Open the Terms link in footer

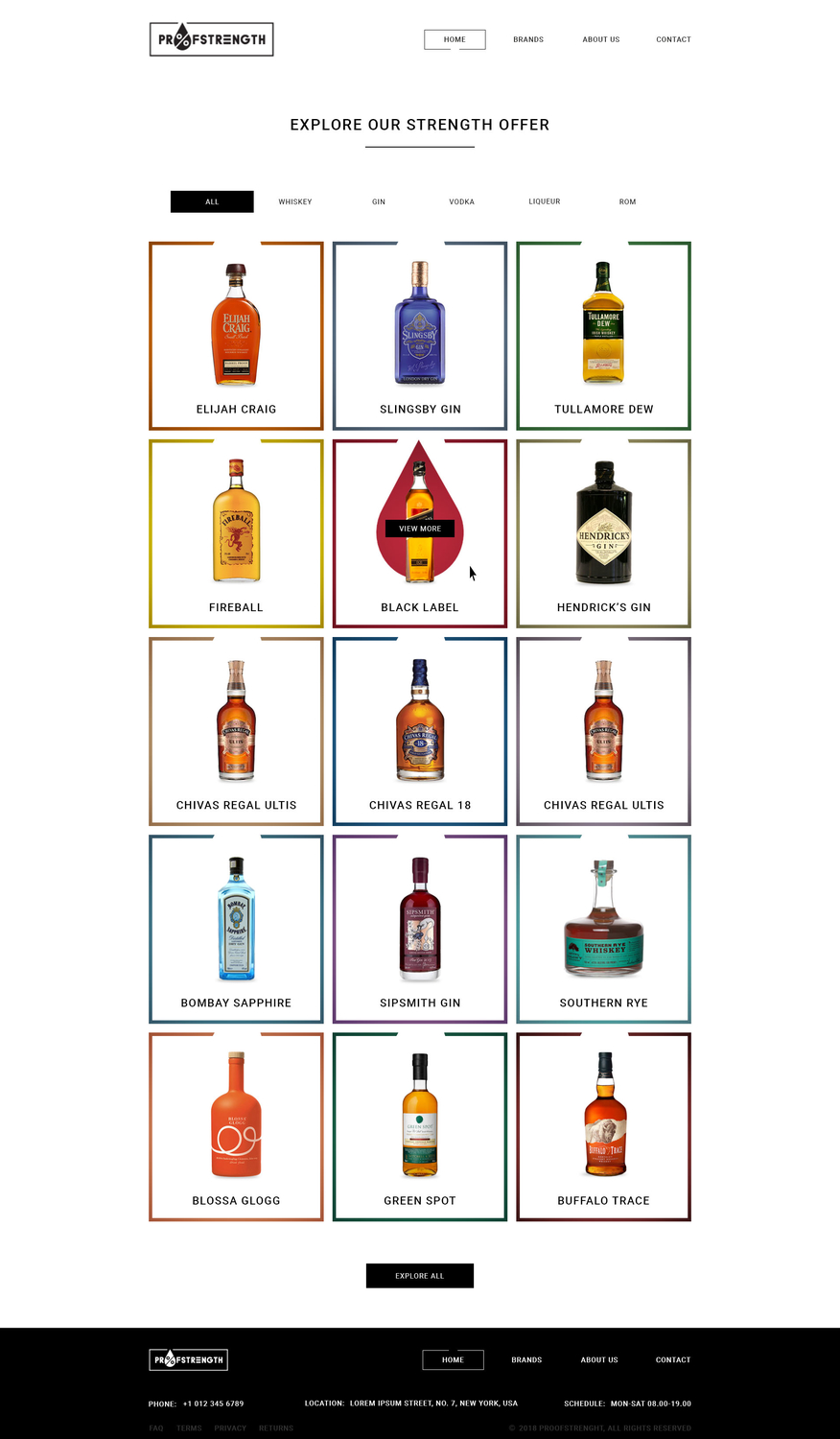pos(189,1428)
